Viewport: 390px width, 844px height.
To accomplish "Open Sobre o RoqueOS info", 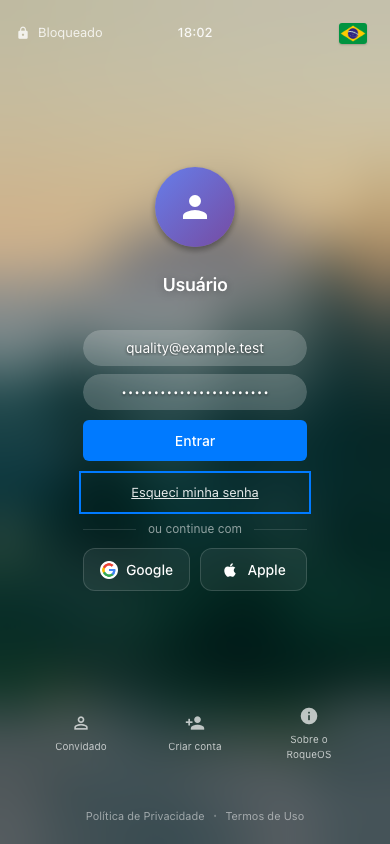I will (x=309, y=734).
